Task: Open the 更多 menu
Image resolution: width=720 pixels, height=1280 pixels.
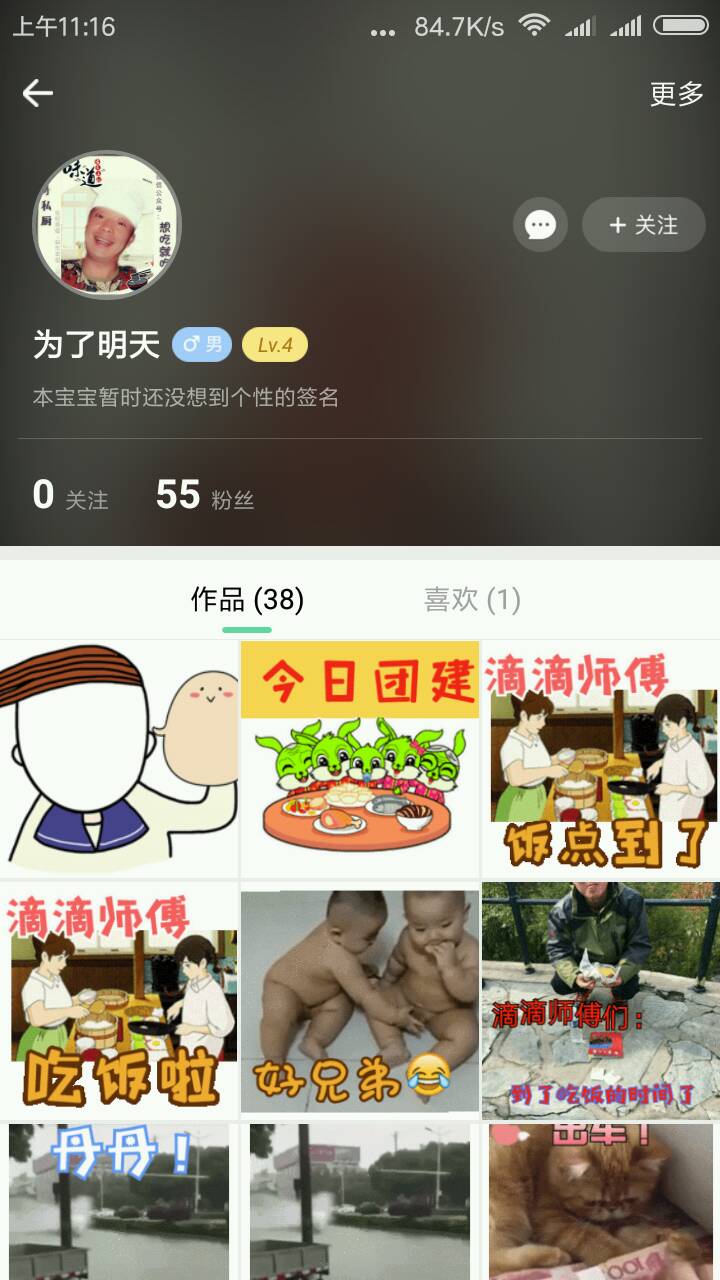Action: point(677,93)
